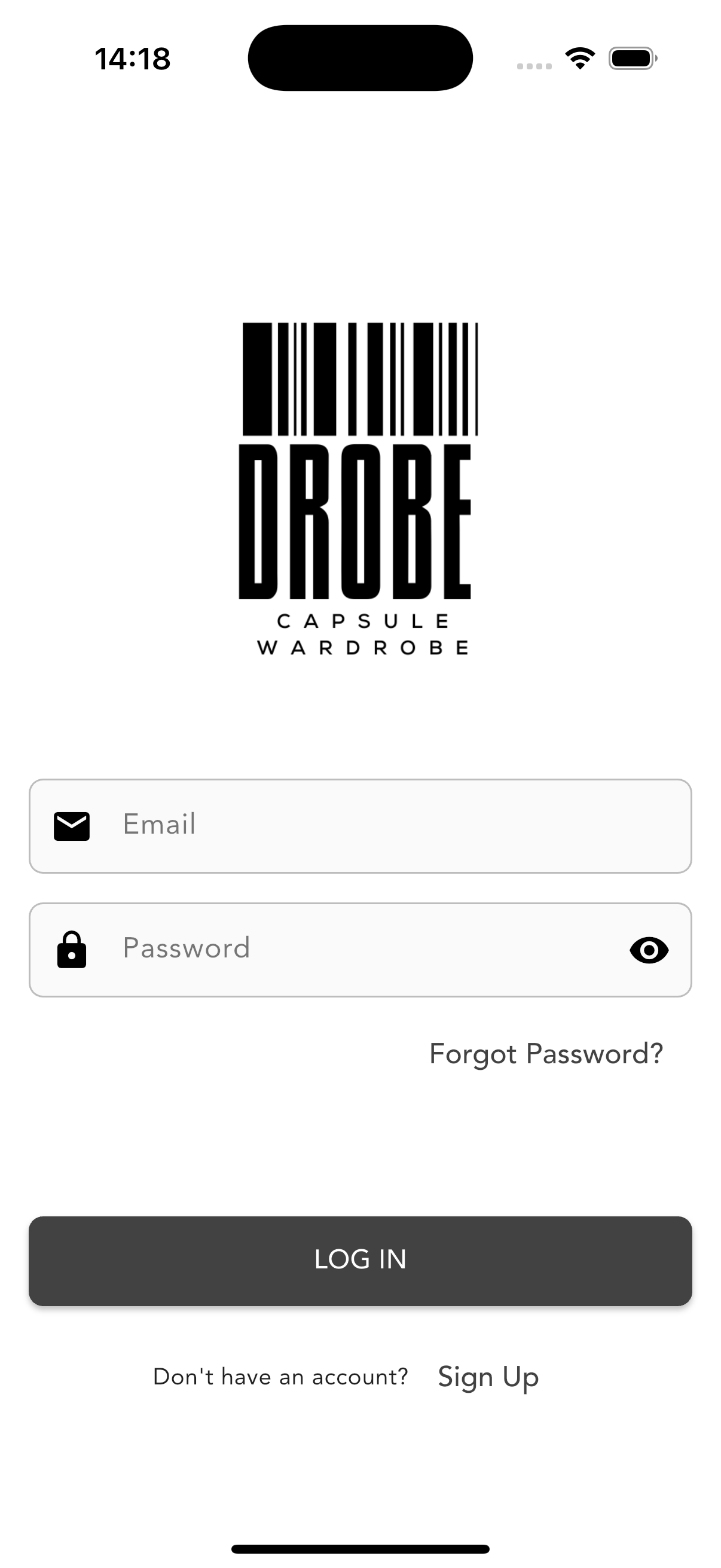Click the padlock icon in the Password field
The width and height of the screenshot is (721, 1568).
(x=72, y=948)
